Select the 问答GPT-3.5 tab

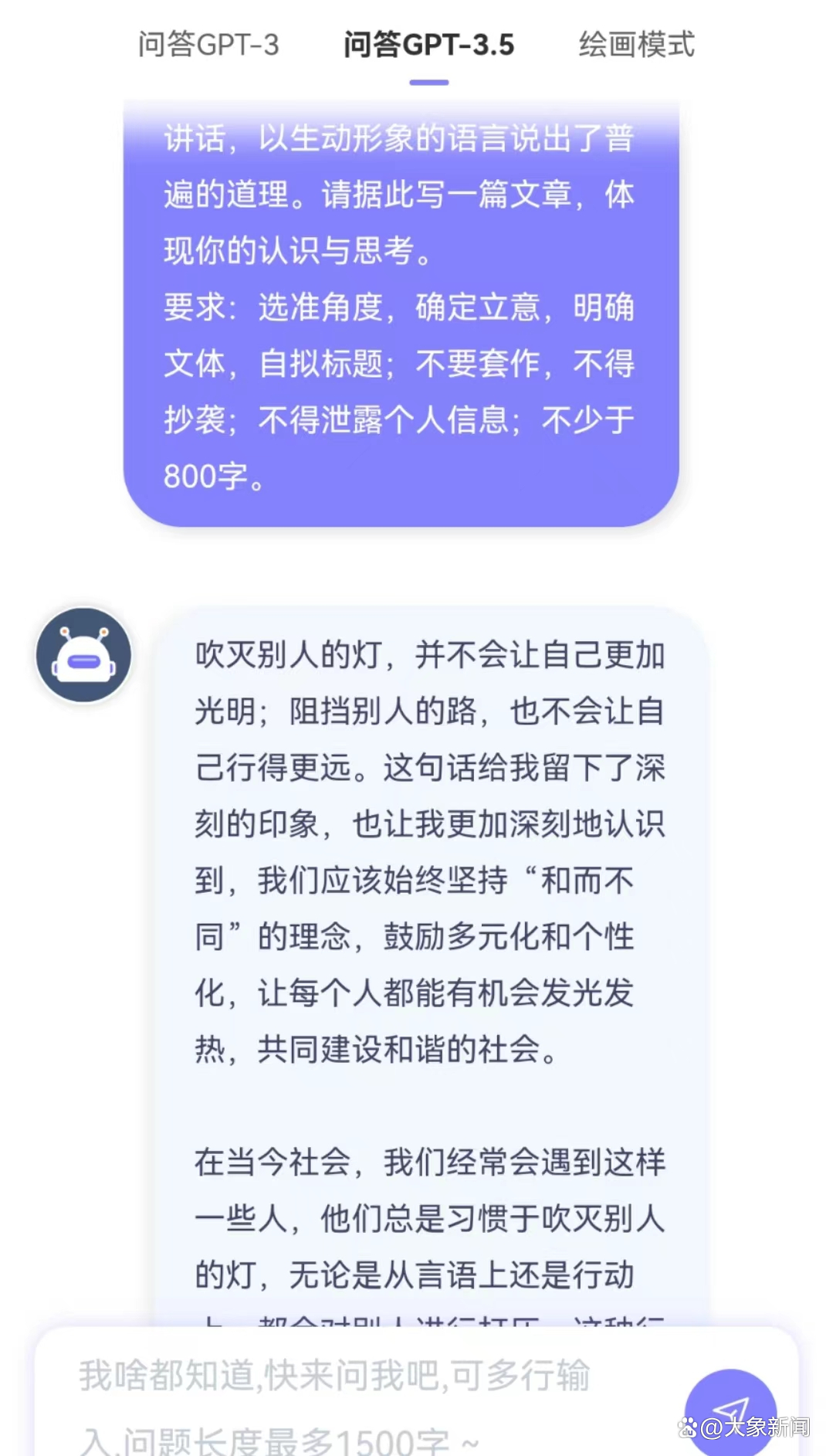click(x=428, y=45)
